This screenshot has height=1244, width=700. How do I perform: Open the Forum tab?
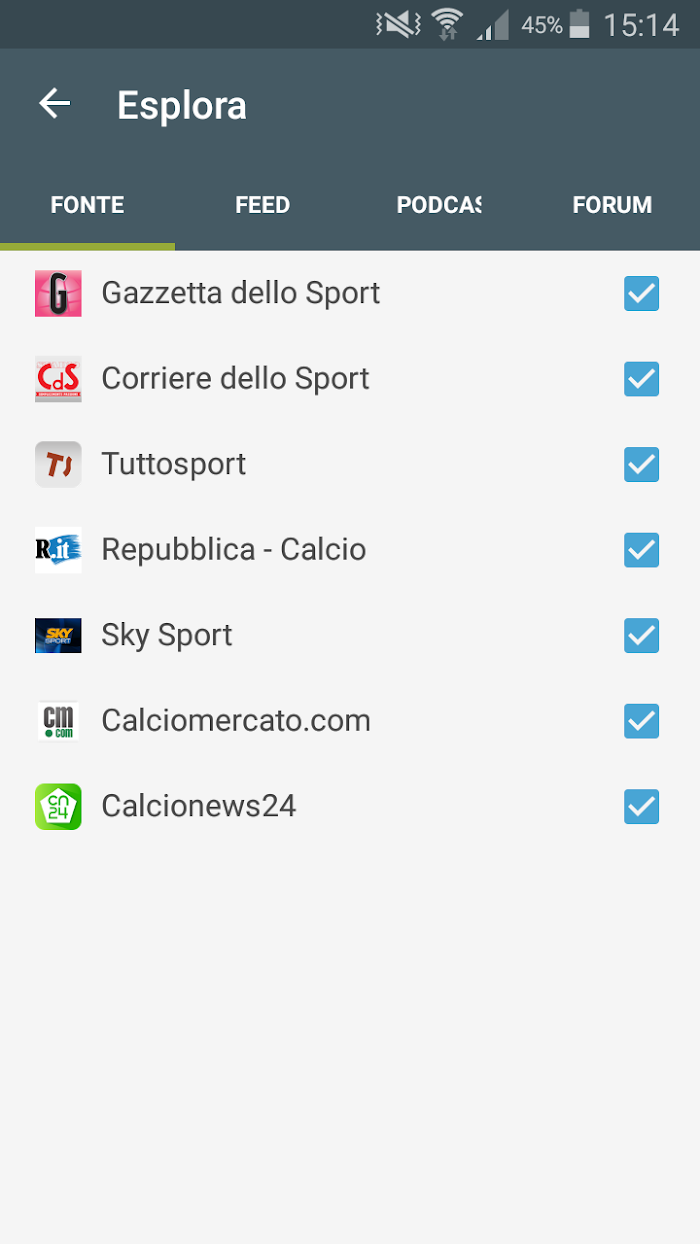[x=612, y=205]
